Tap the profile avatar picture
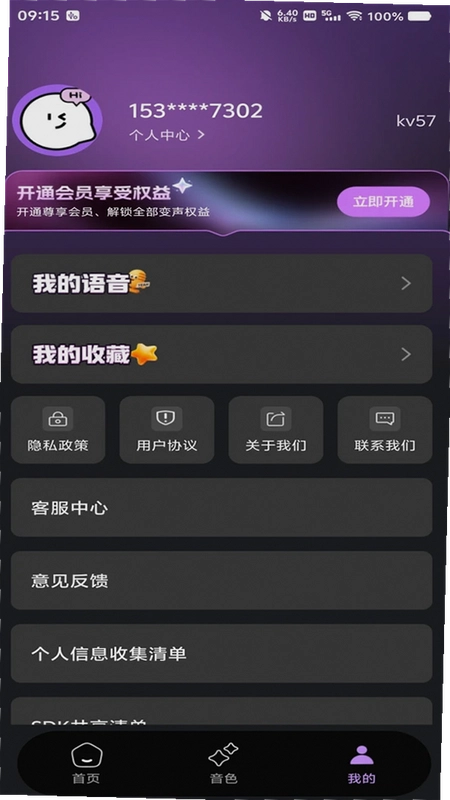 coord(57,120)
